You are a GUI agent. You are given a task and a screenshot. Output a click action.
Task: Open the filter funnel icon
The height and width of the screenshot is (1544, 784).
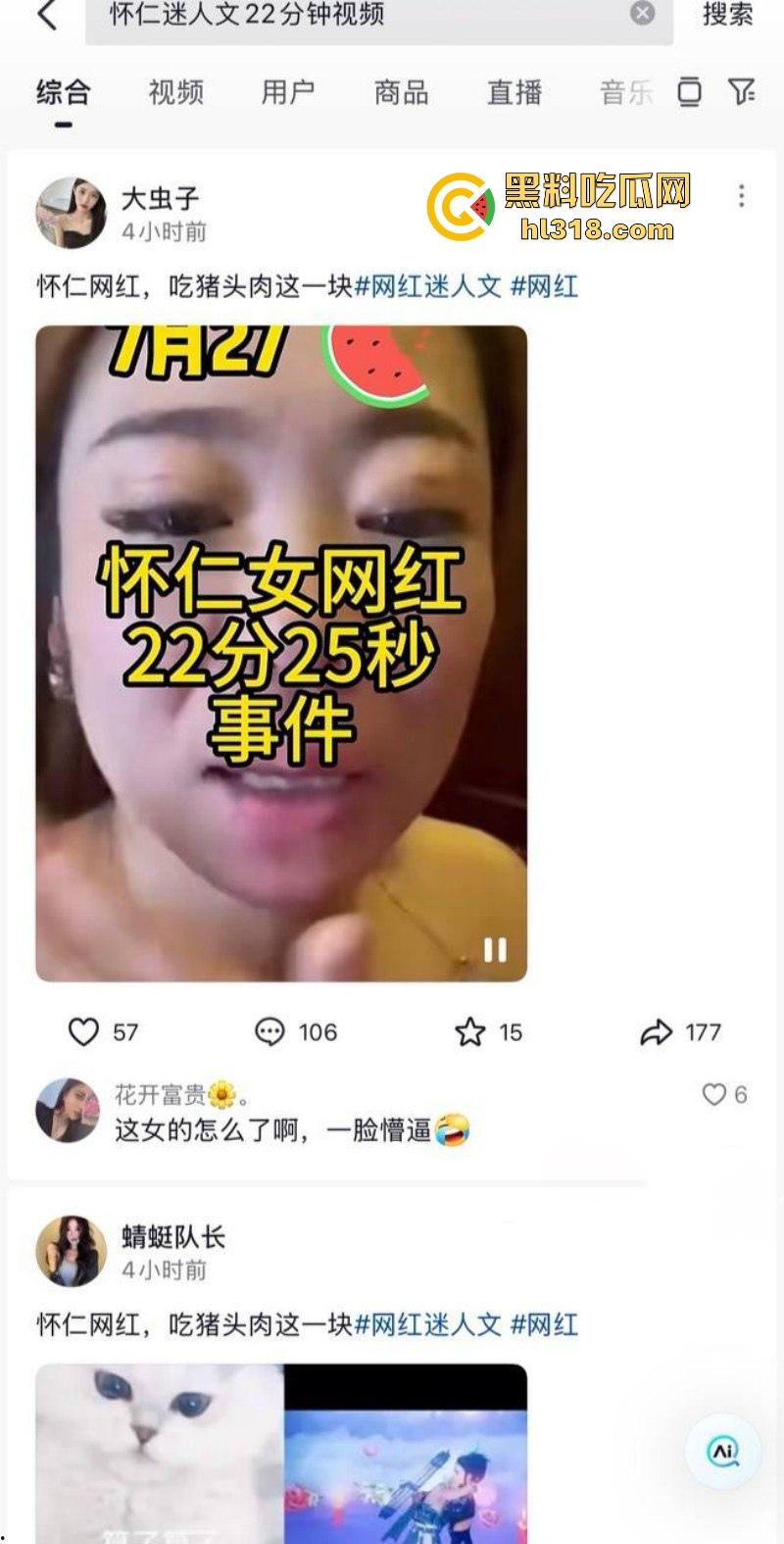[742, 92]
